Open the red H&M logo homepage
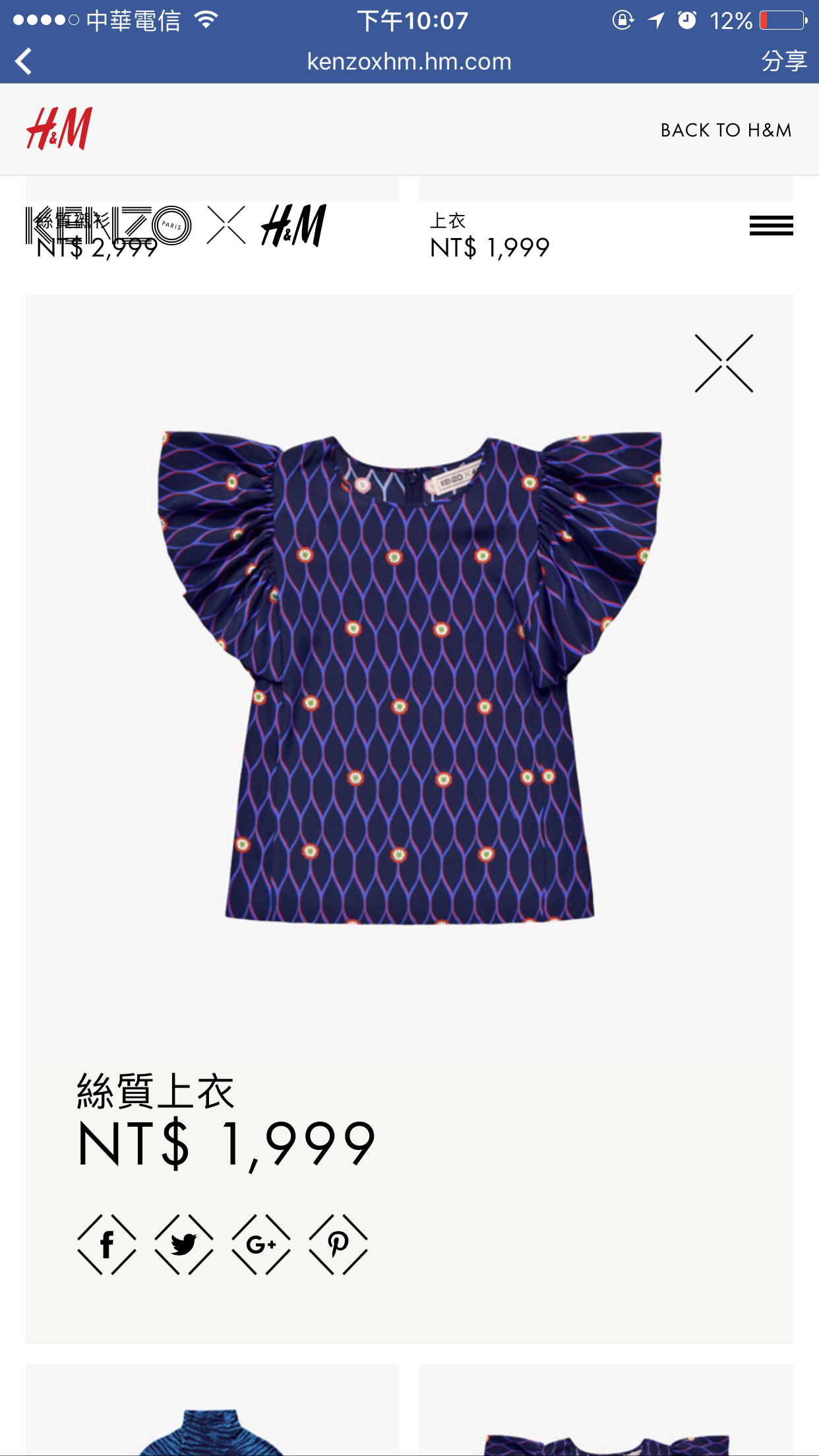Image resolution: width=819 pixels, height=1456 pixels. point(59,129)
